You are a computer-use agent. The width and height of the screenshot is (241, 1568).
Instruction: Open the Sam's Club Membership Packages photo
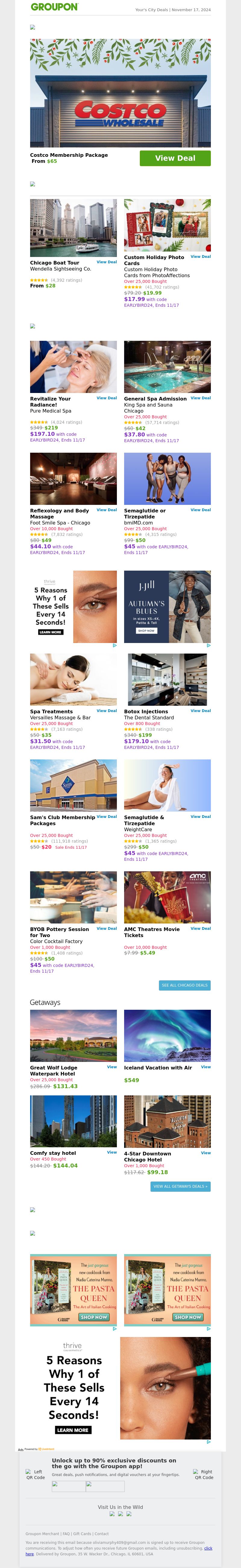click(73, 785)
